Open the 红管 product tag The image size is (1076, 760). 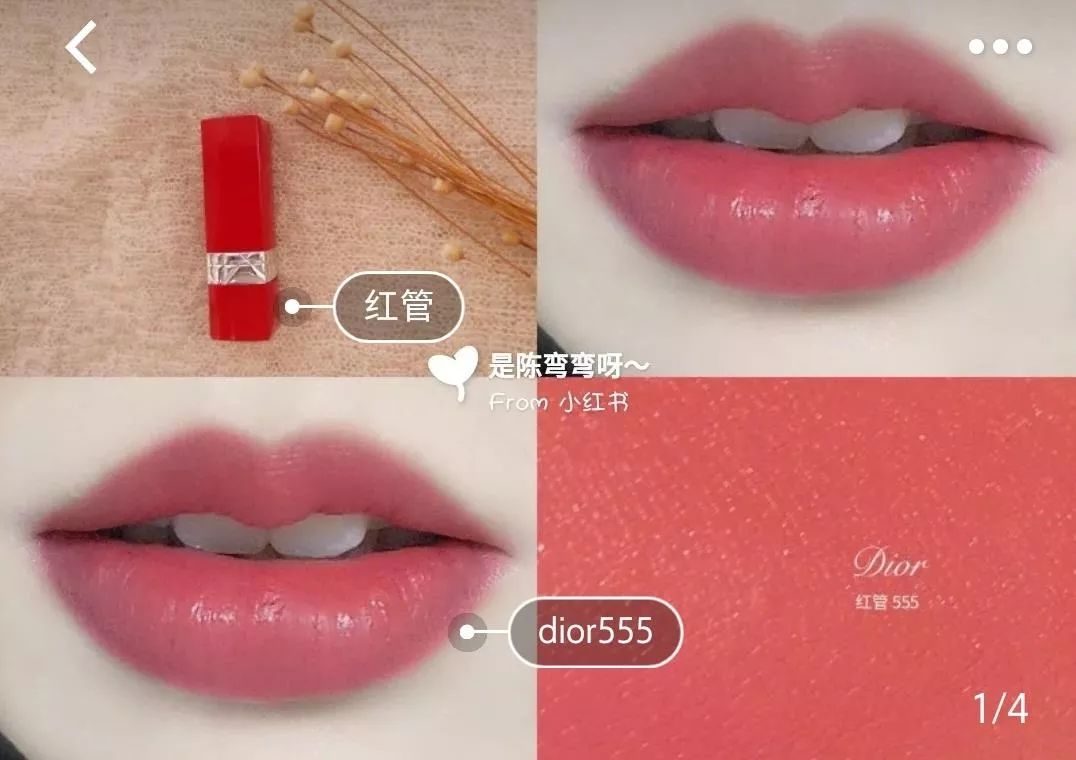point(398,307)
